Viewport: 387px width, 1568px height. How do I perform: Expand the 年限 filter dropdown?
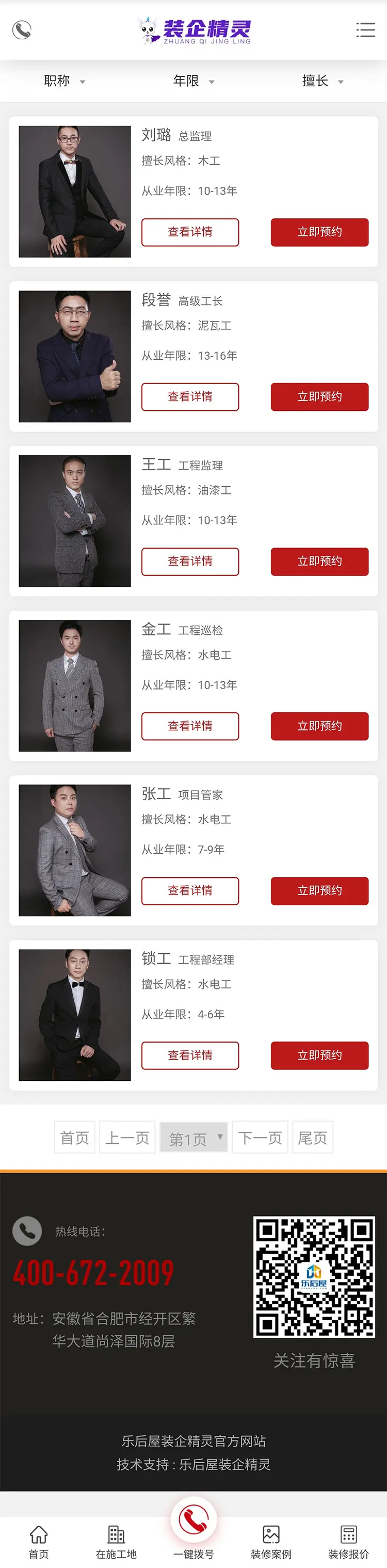[x=193, y=81]
